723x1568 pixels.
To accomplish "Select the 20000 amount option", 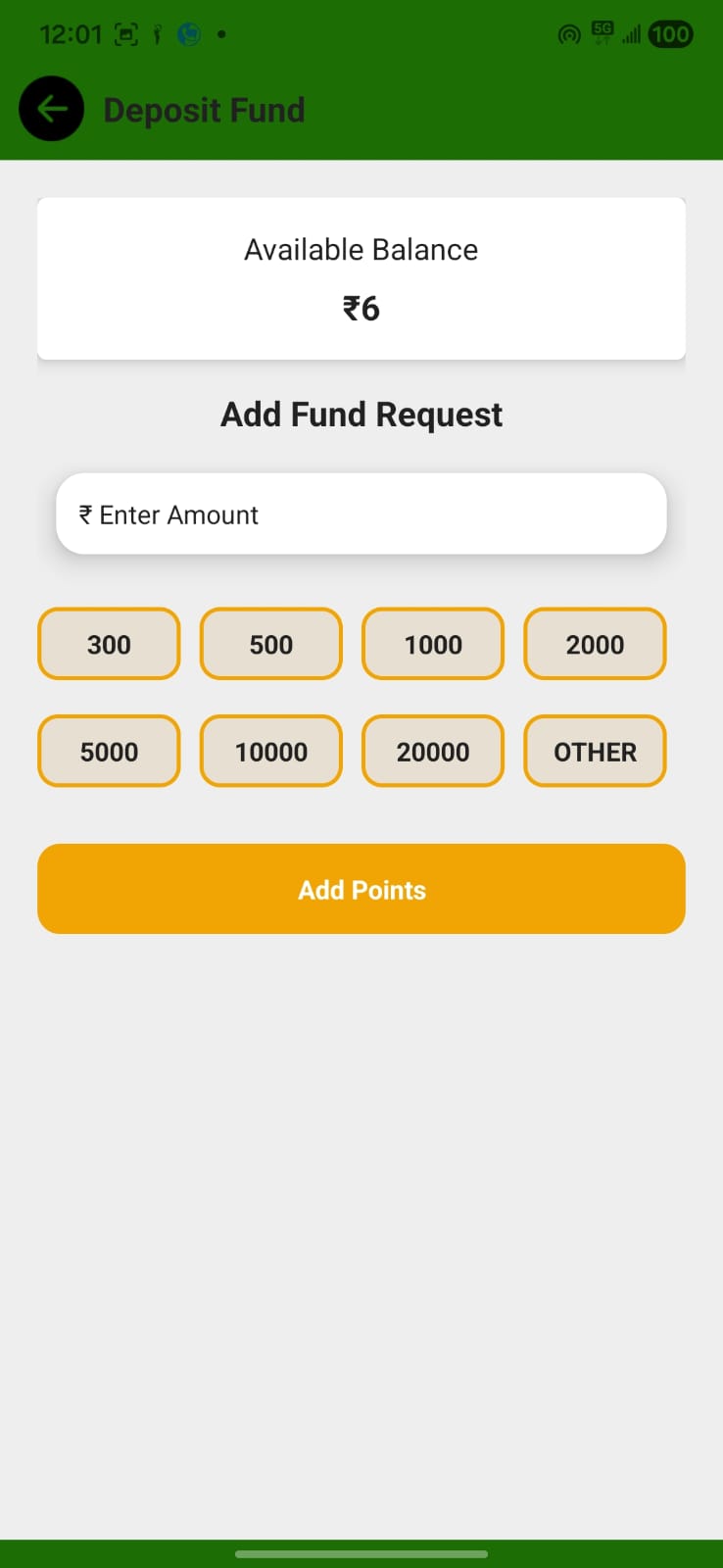I will (433, 752).
